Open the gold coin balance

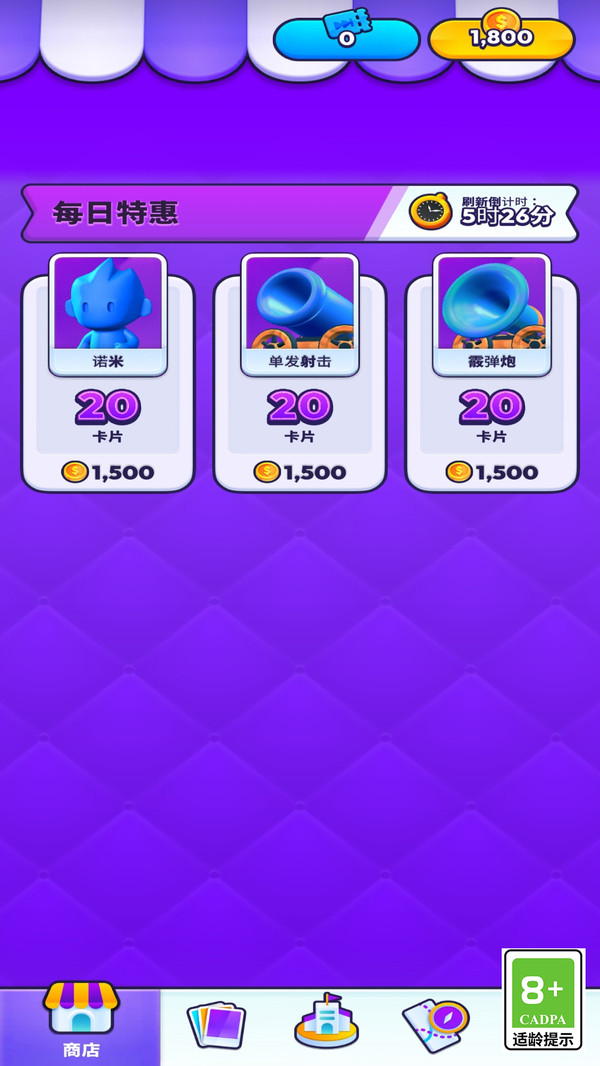click(501, 39)
